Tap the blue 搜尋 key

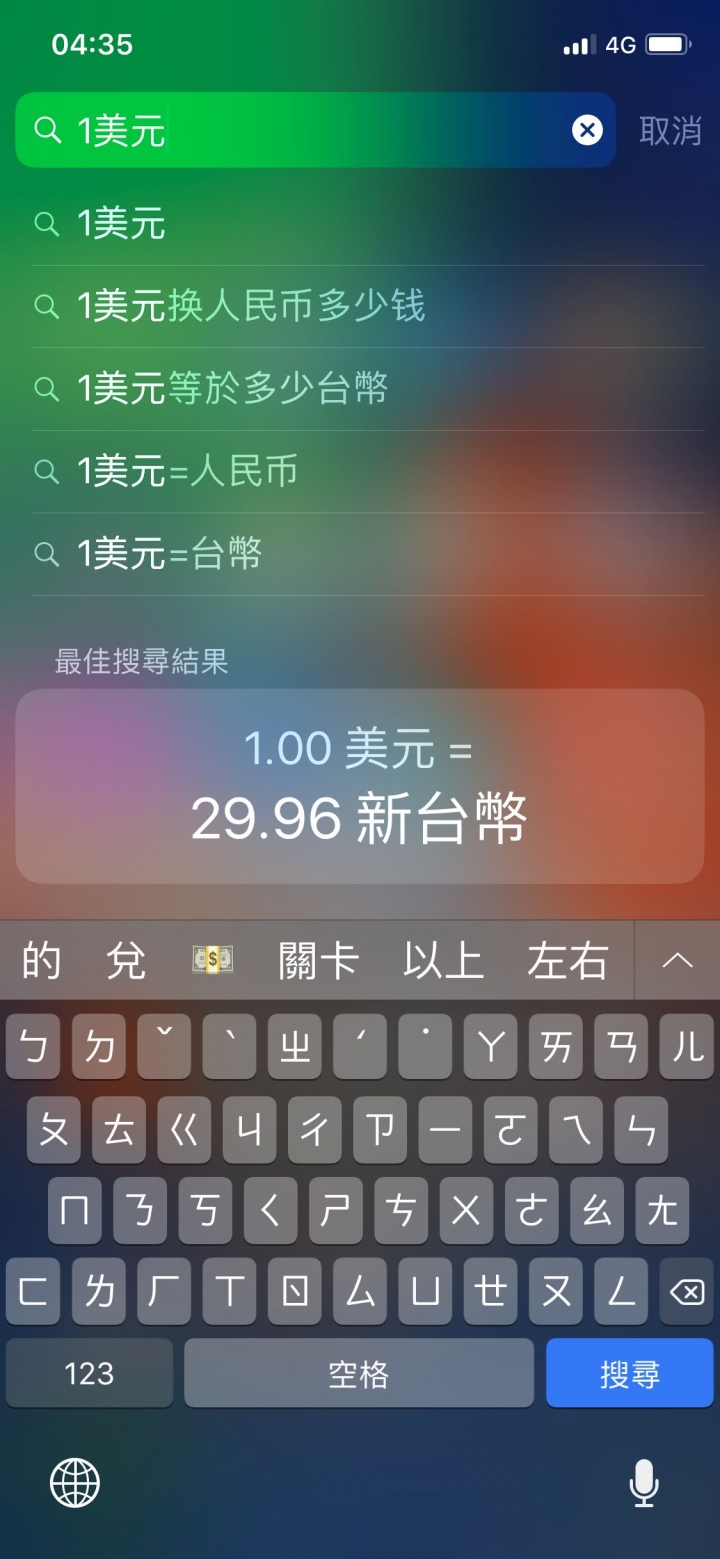[x=629, y=1373]
